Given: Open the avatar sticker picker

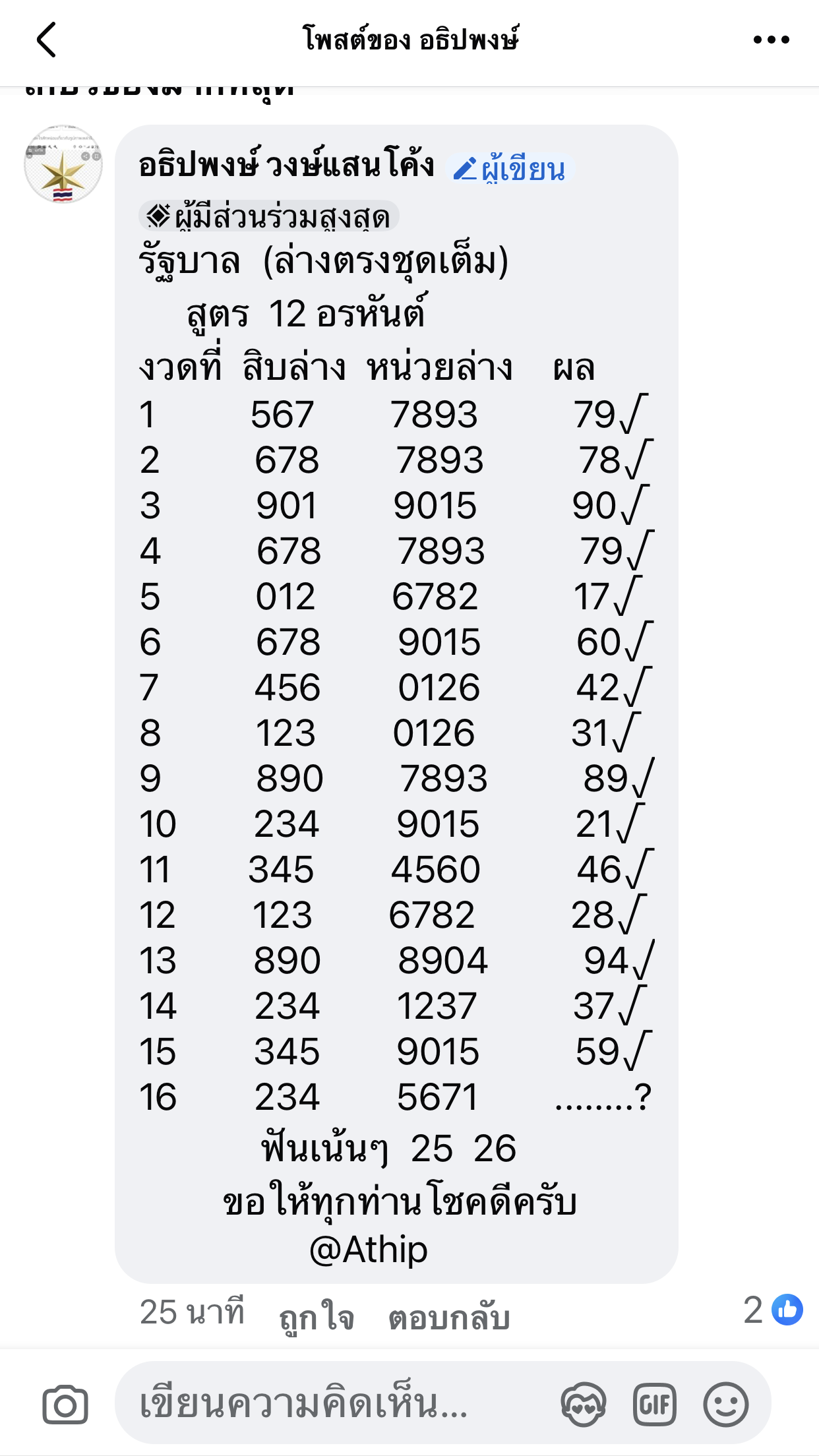Looking at the screenshot, I should [x=584, y=1405].
